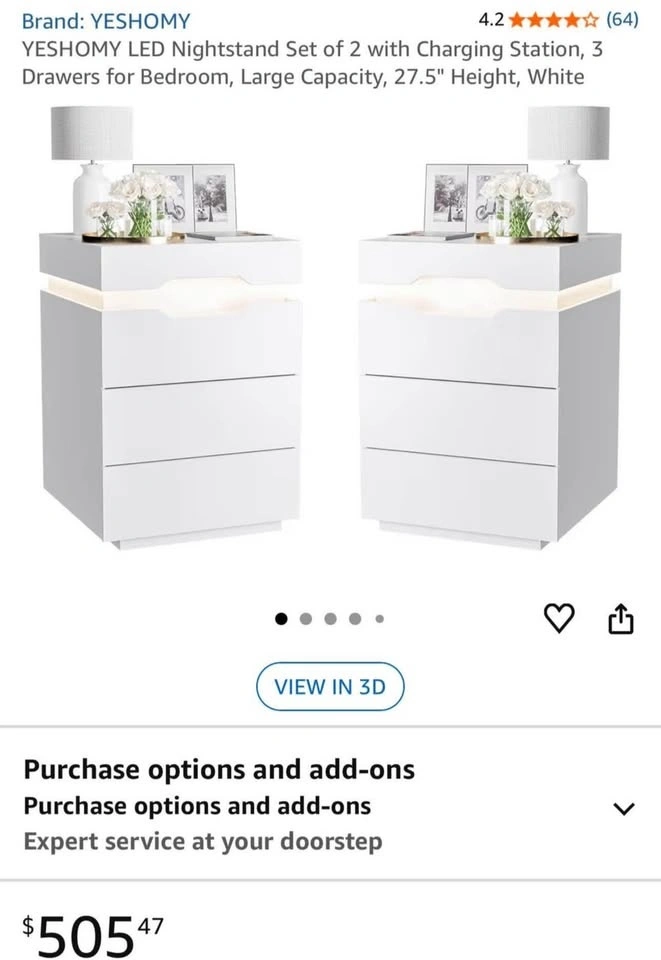Expand Purchase options and add-ons section
This screenshot has width=661, height=960.
(624, 808)
